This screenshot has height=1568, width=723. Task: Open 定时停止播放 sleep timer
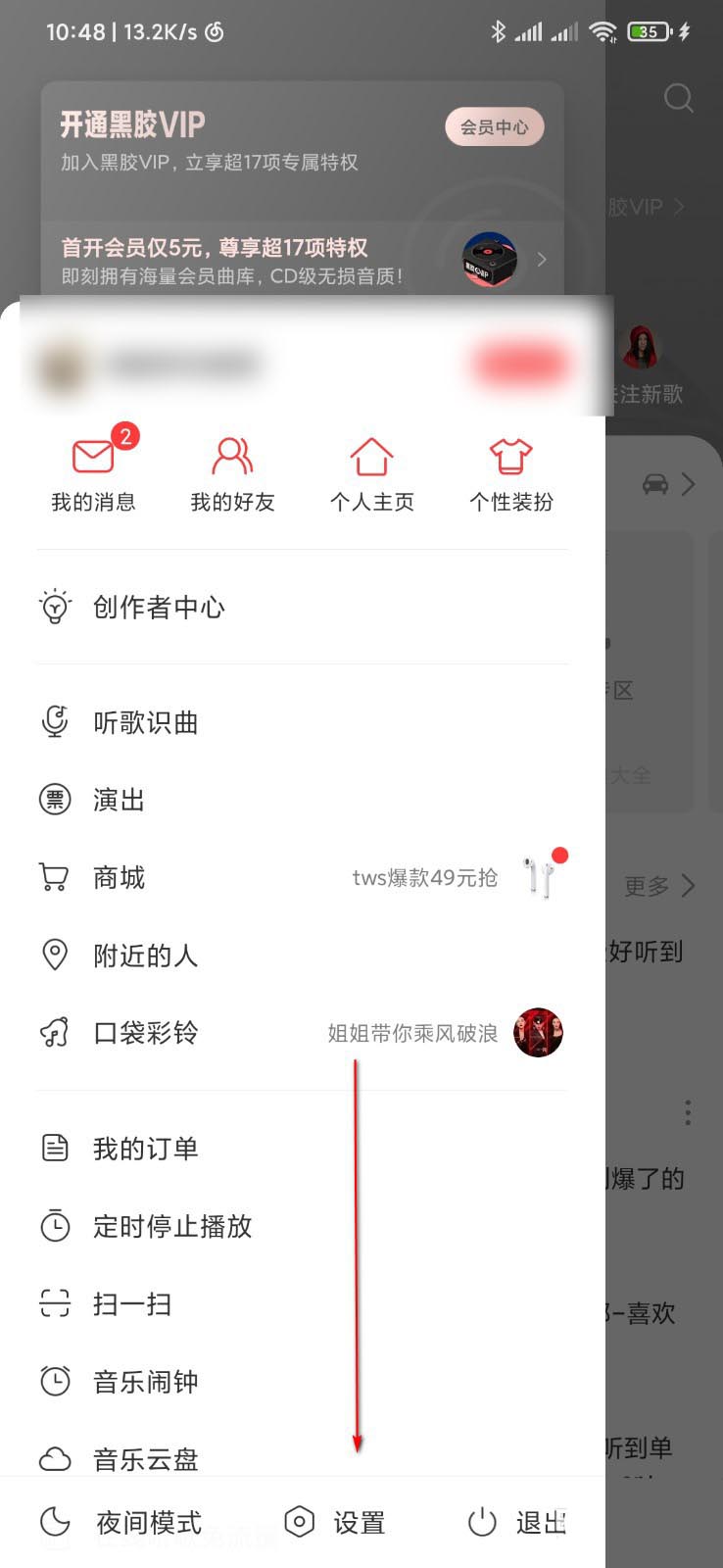(171, 1226)
